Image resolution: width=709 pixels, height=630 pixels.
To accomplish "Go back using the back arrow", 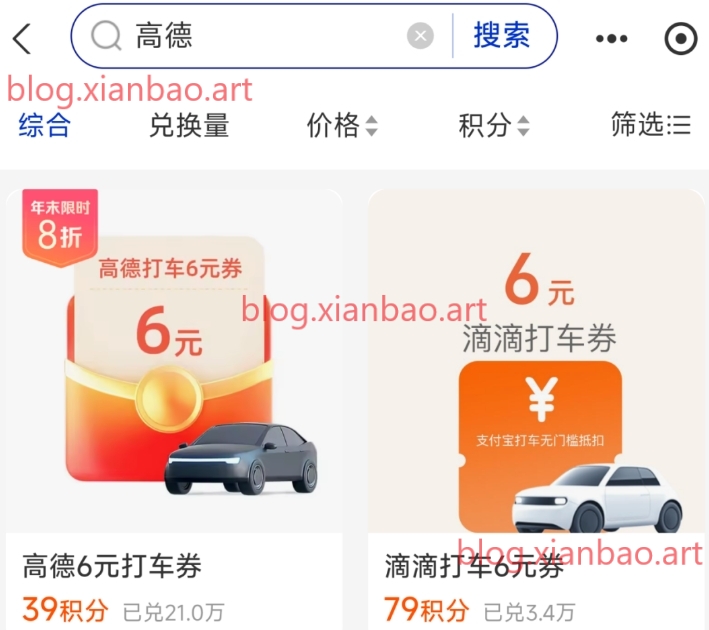I will 22,39.
